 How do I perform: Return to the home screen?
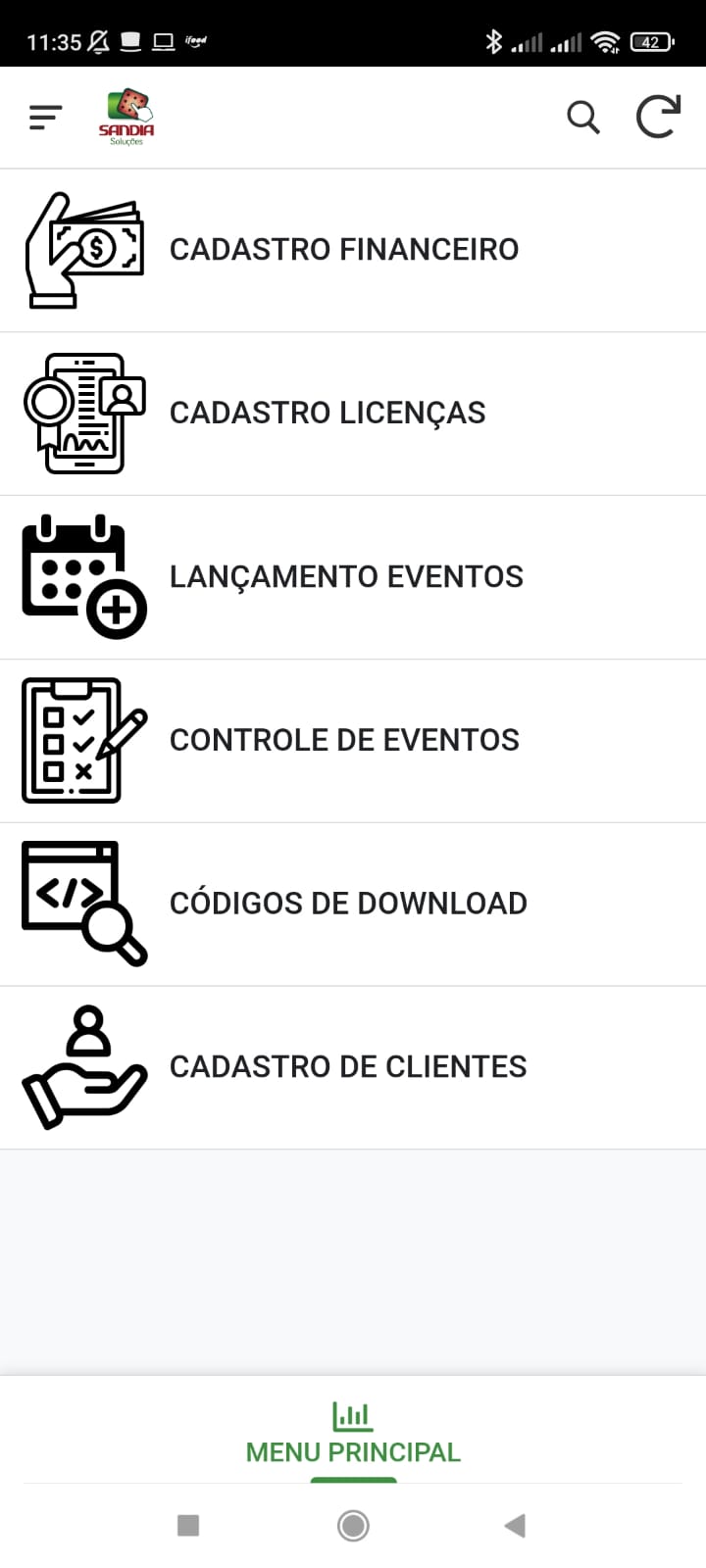(x=353, y=1525)
